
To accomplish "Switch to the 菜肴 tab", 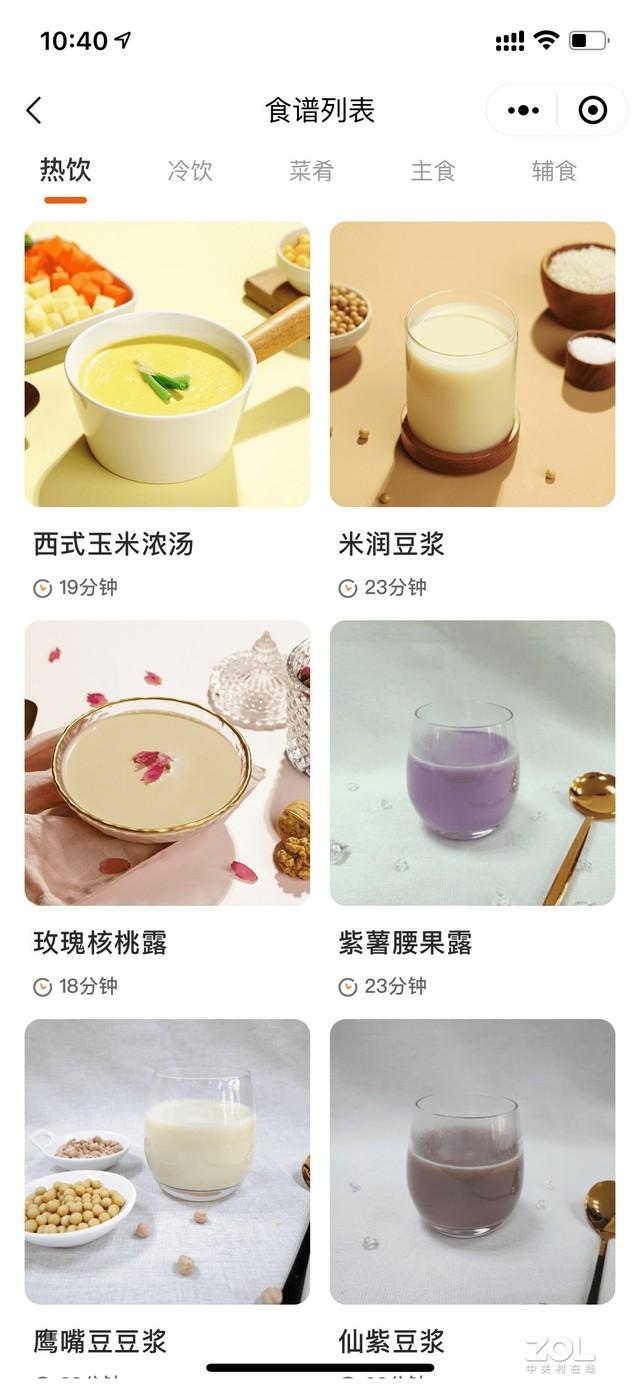I will point(311,171).
